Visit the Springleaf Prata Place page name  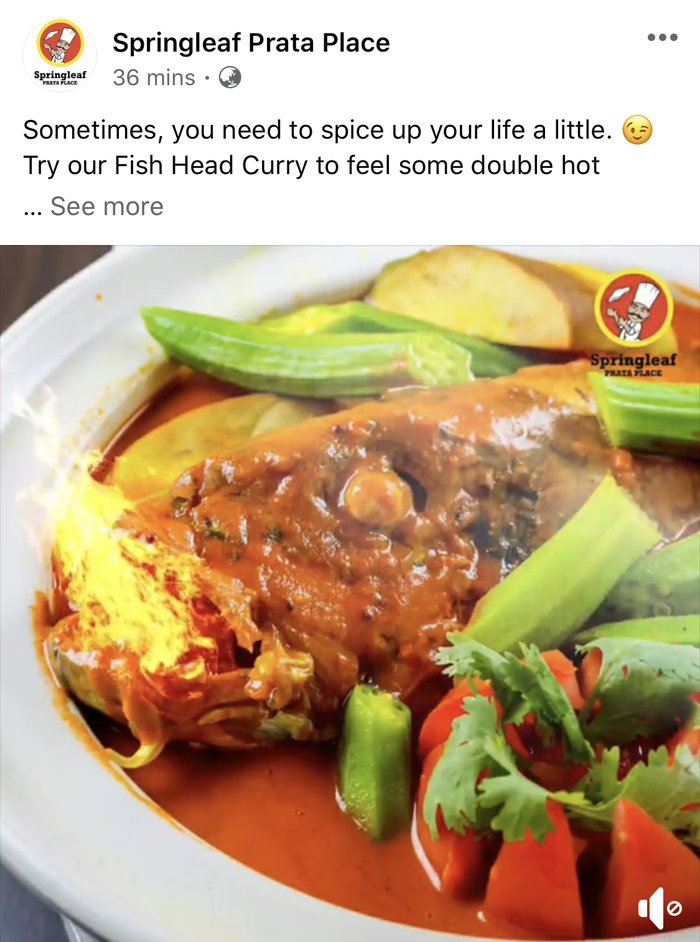coord(251,43)
